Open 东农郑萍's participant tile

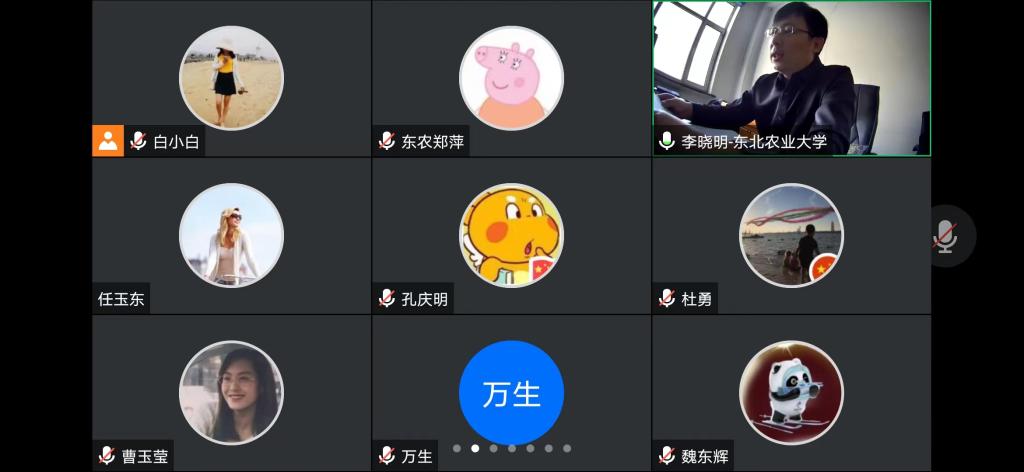(511, 78)
